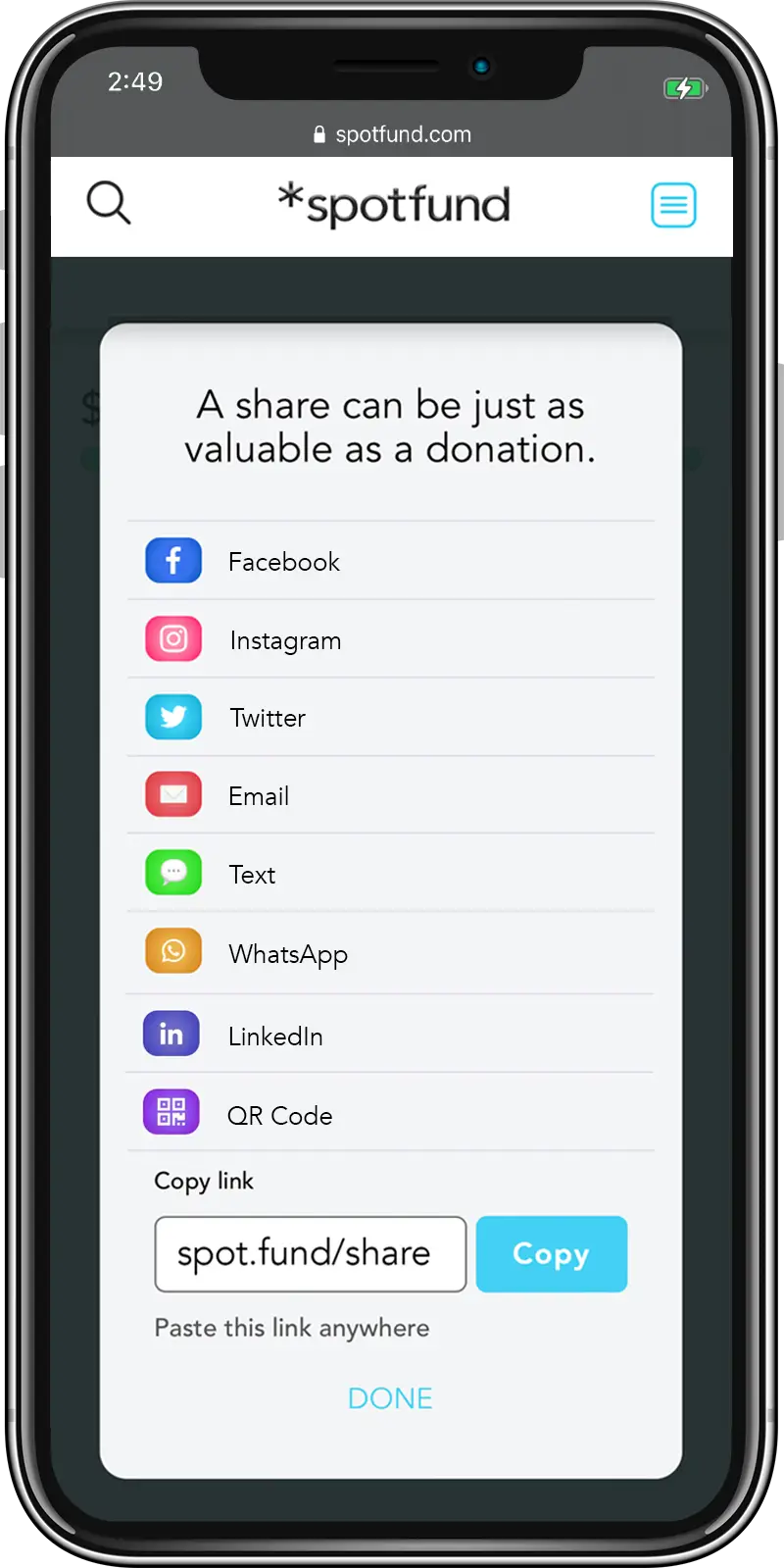Open the search magnifier icon

109,203
